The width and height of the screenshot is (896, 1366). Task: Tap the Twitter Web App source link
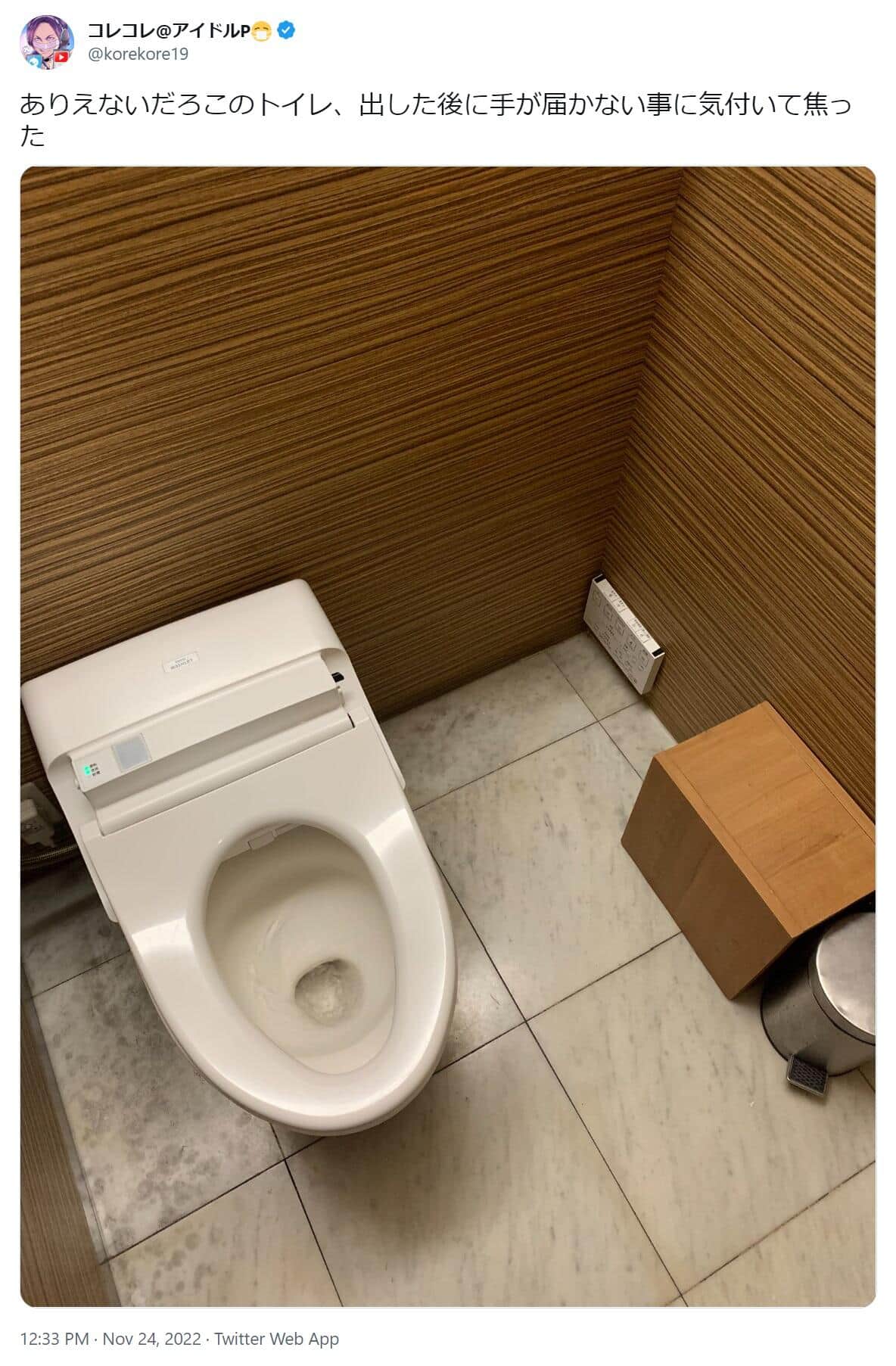[x=276, y=1339]
